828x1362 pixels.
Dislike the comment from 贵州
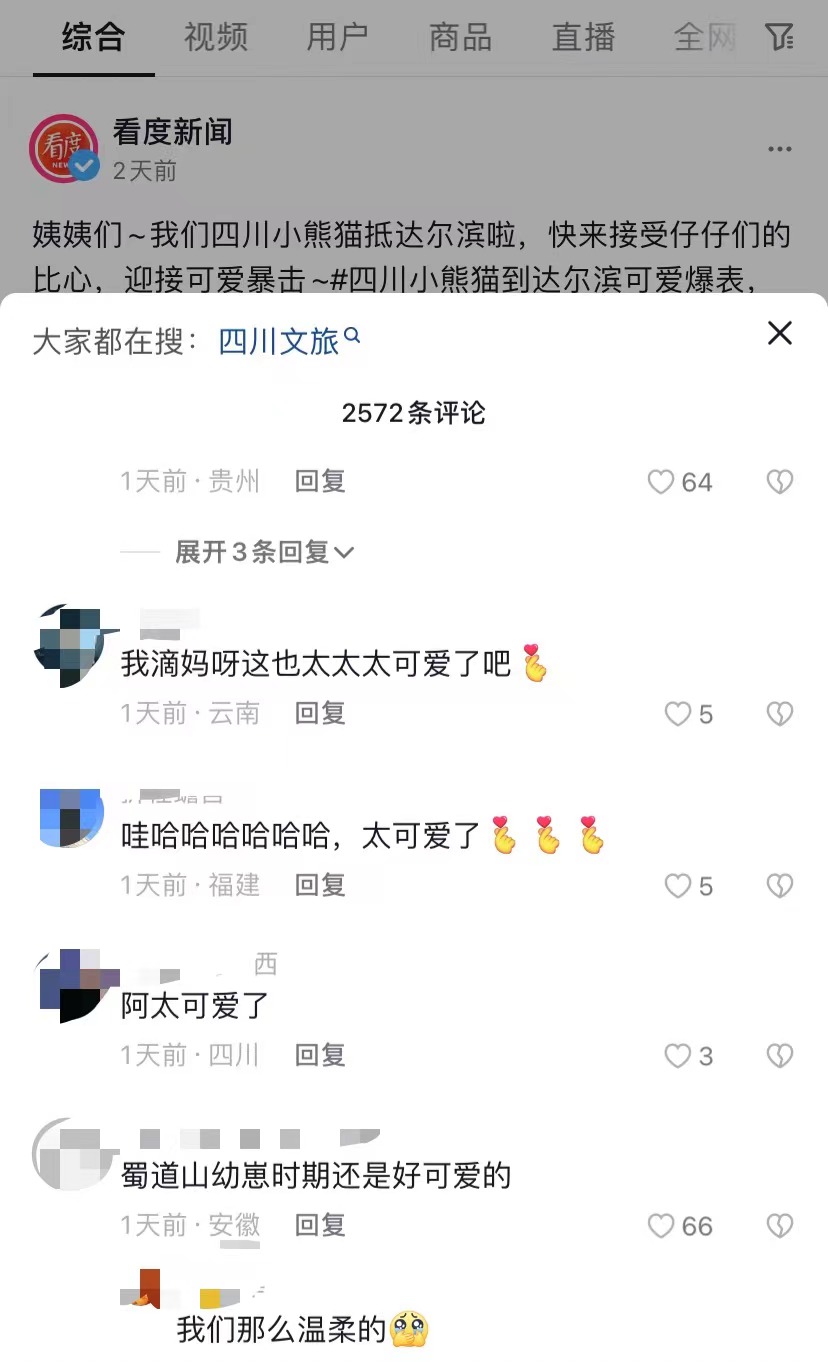779,483
